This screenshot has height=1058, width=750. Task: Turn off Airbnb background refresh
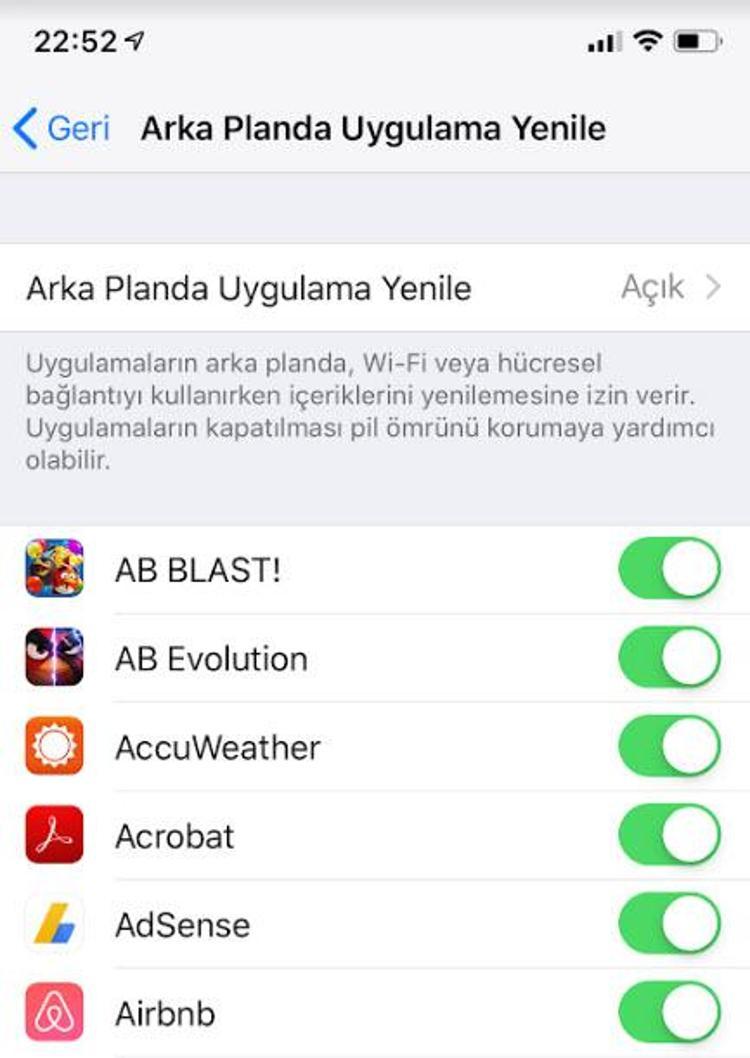[669, 1011]
